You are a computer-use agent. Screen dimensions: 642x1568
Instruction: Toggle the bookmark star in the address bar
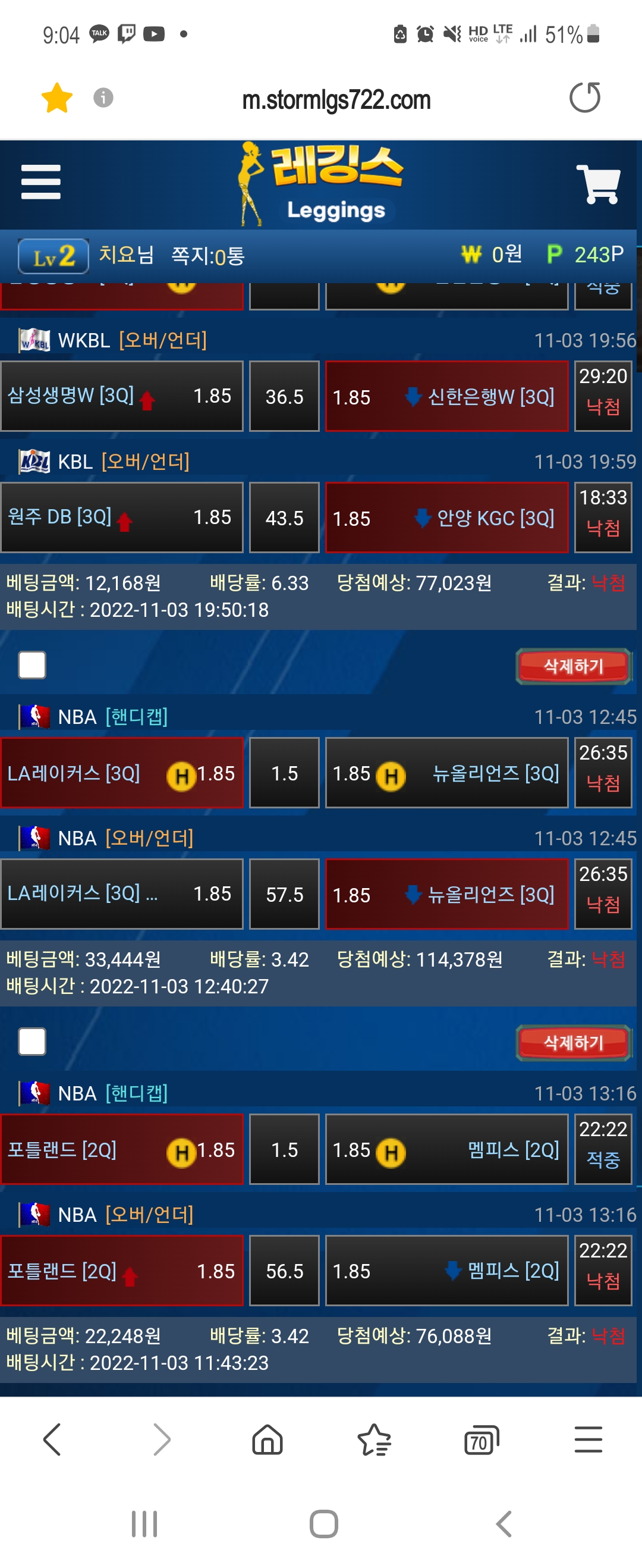56,98
